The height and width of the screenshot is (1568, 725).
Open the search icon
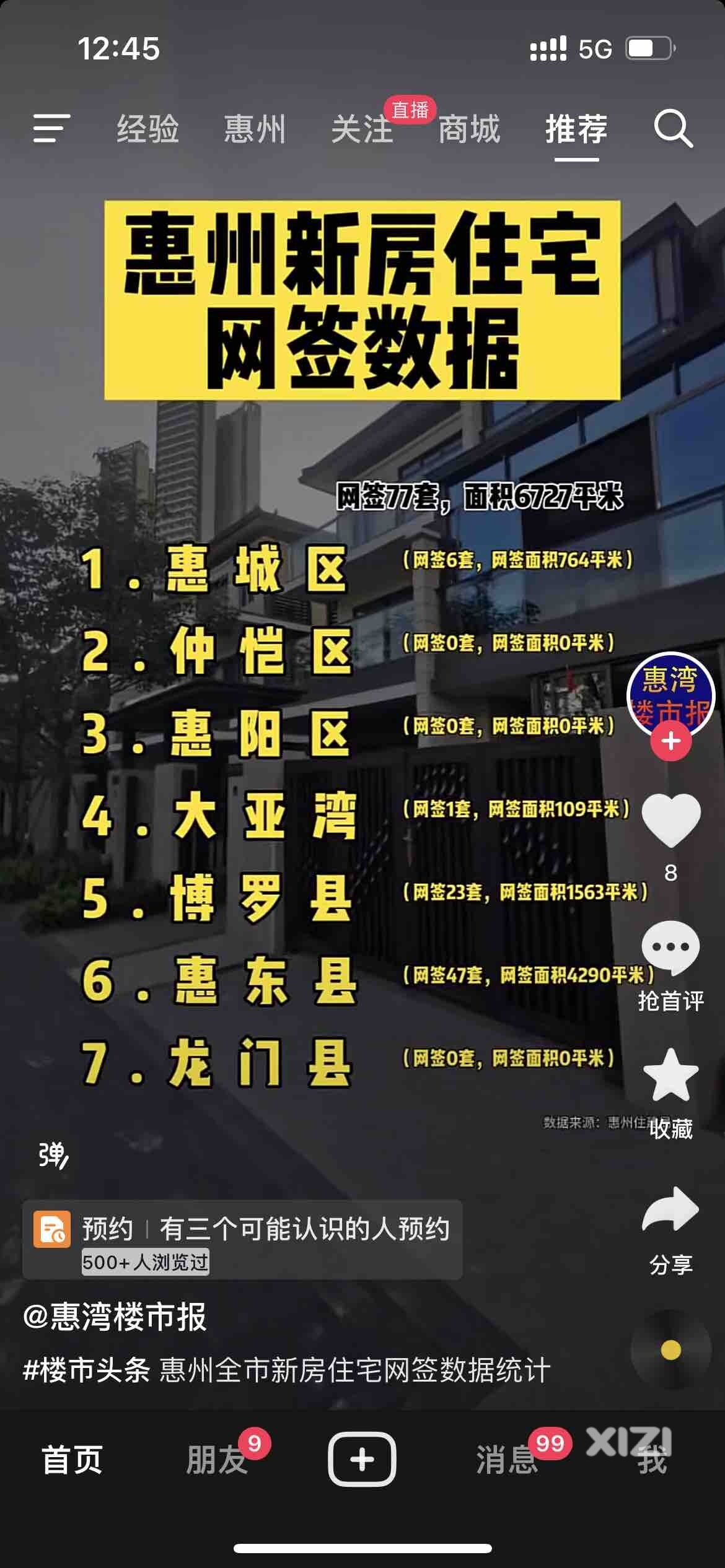point(673,129)
